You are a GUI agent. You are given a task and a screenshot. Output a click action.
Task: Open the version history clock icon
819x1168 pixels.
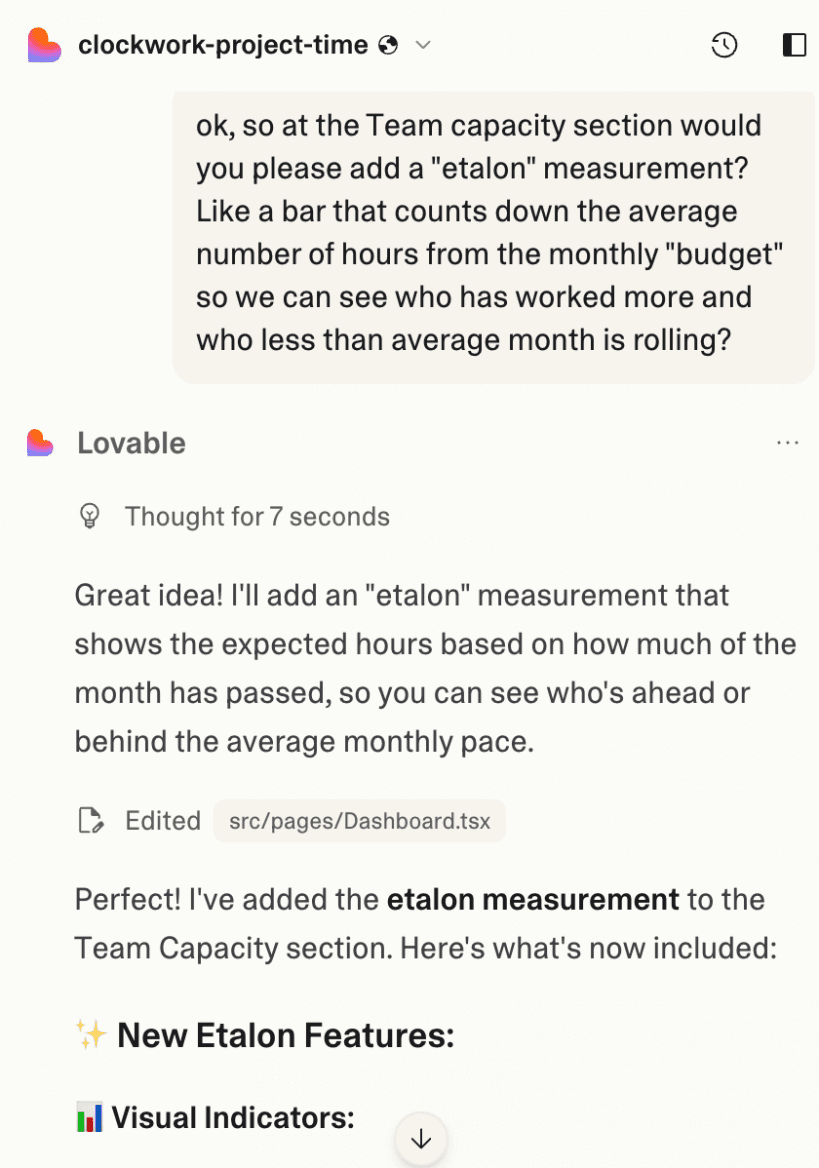724,45
